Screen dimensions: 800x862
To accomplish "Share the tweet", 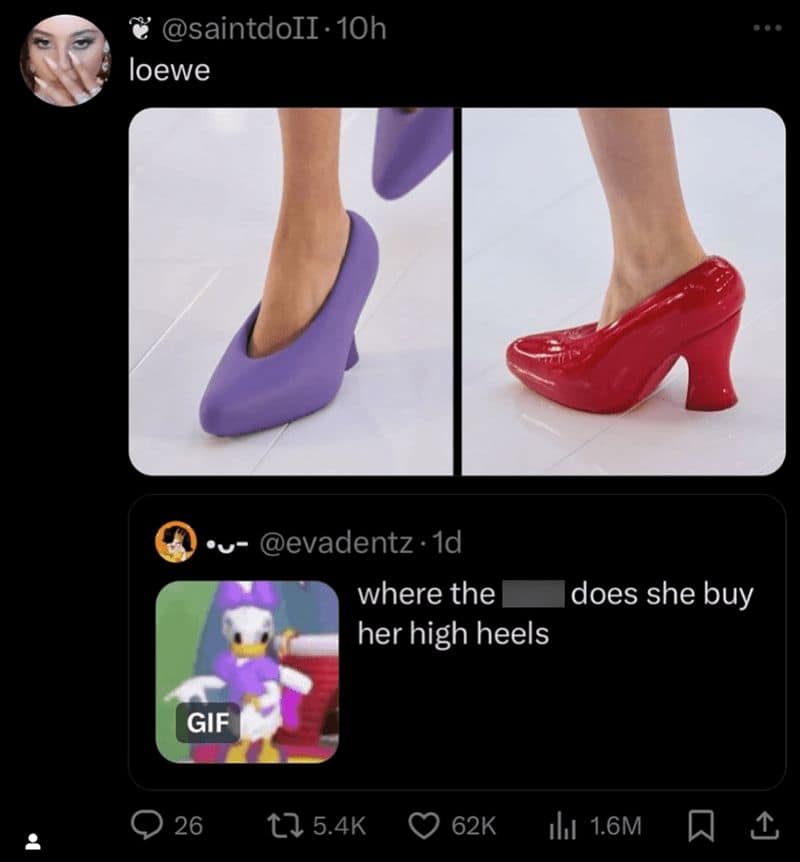I will click(762, 825).
